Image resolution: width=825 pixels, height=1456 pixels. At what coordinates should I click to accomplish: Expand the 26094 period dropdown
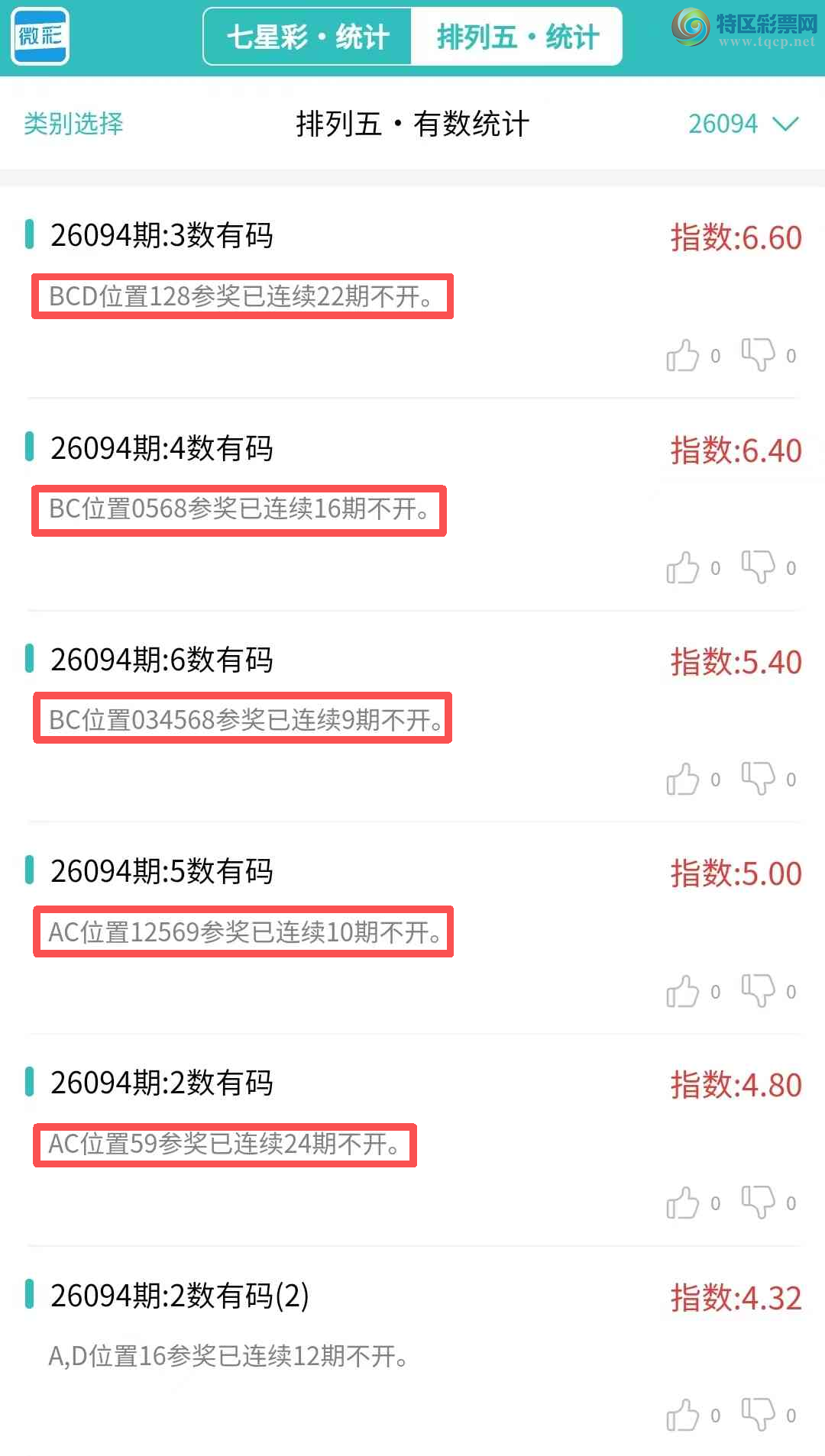pyautogui.click(x=742, y=124)
